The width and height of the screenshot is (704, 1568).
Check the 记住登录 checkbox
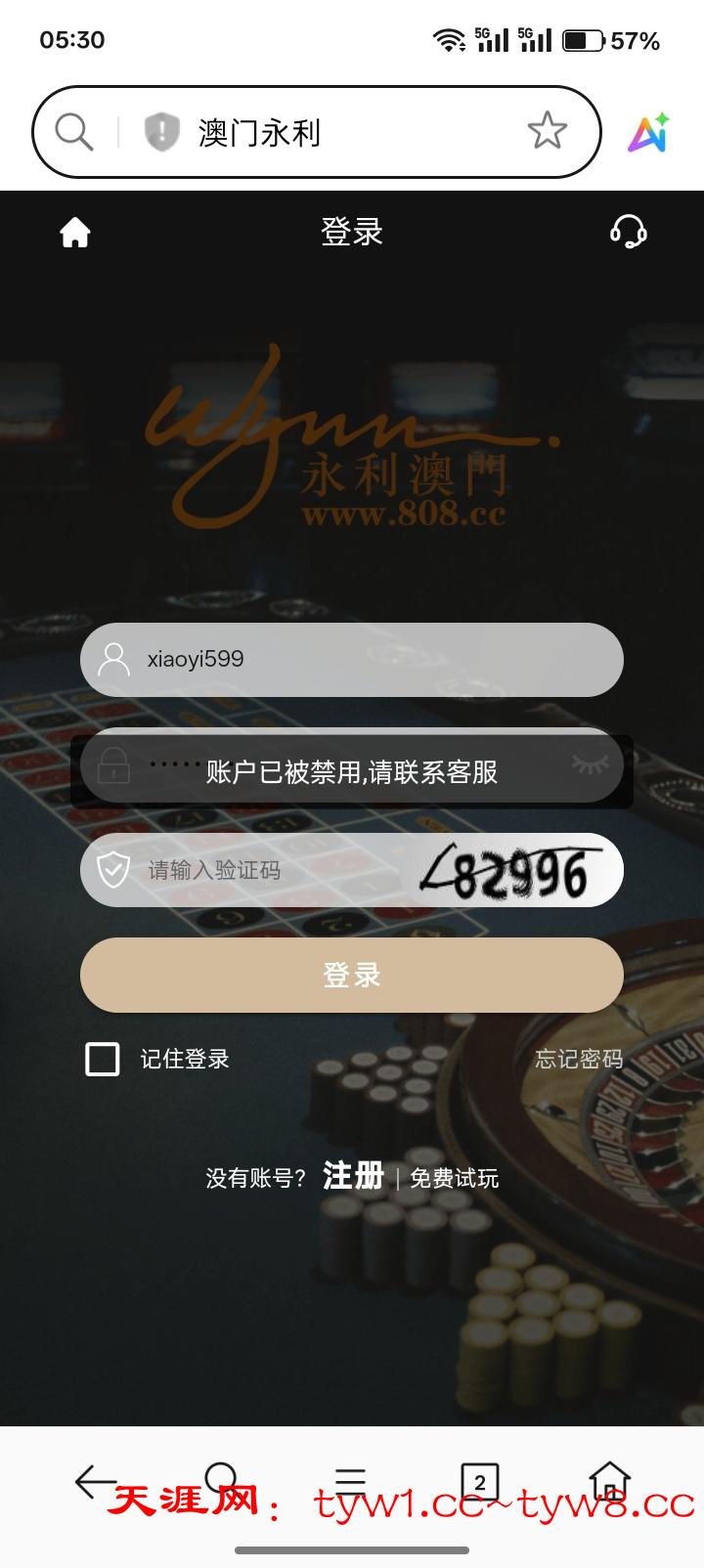click(x=103, y=1059)
